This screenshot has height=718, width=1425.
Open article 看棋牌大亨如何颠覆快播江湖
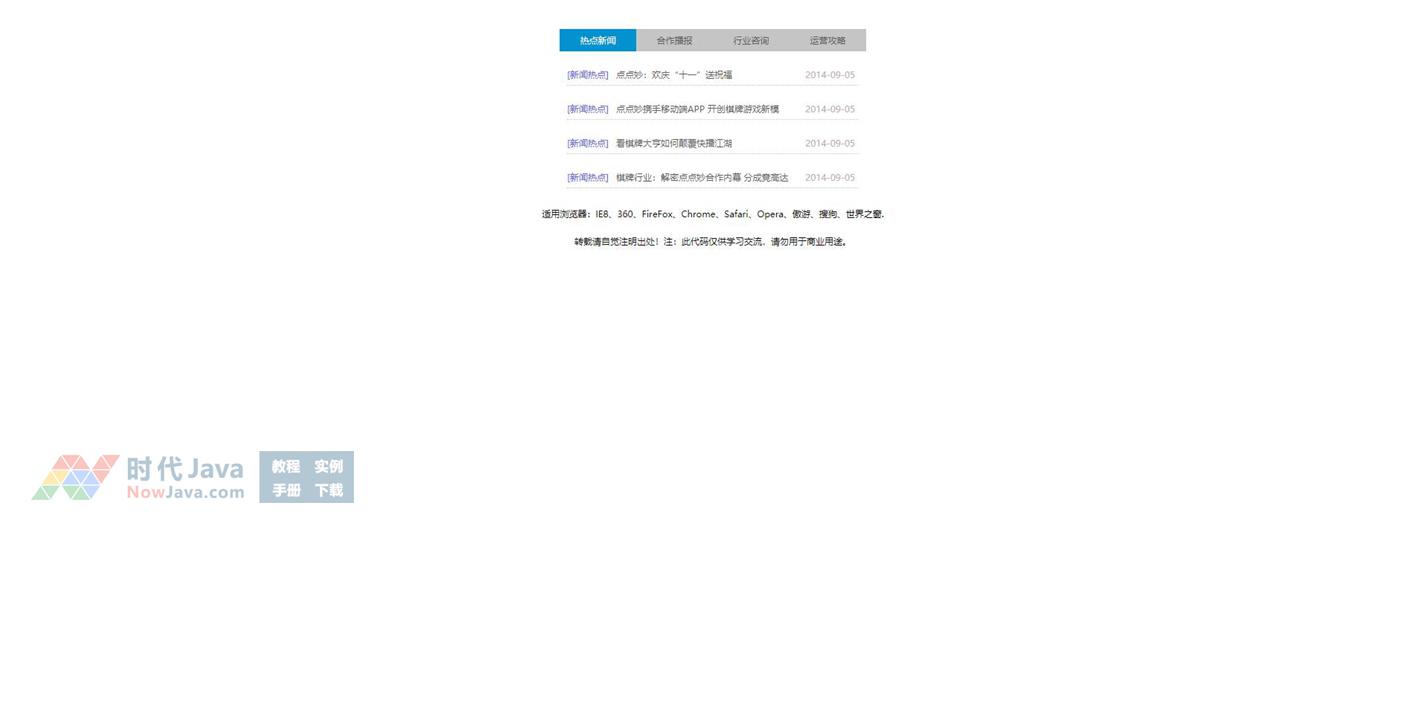674,144
